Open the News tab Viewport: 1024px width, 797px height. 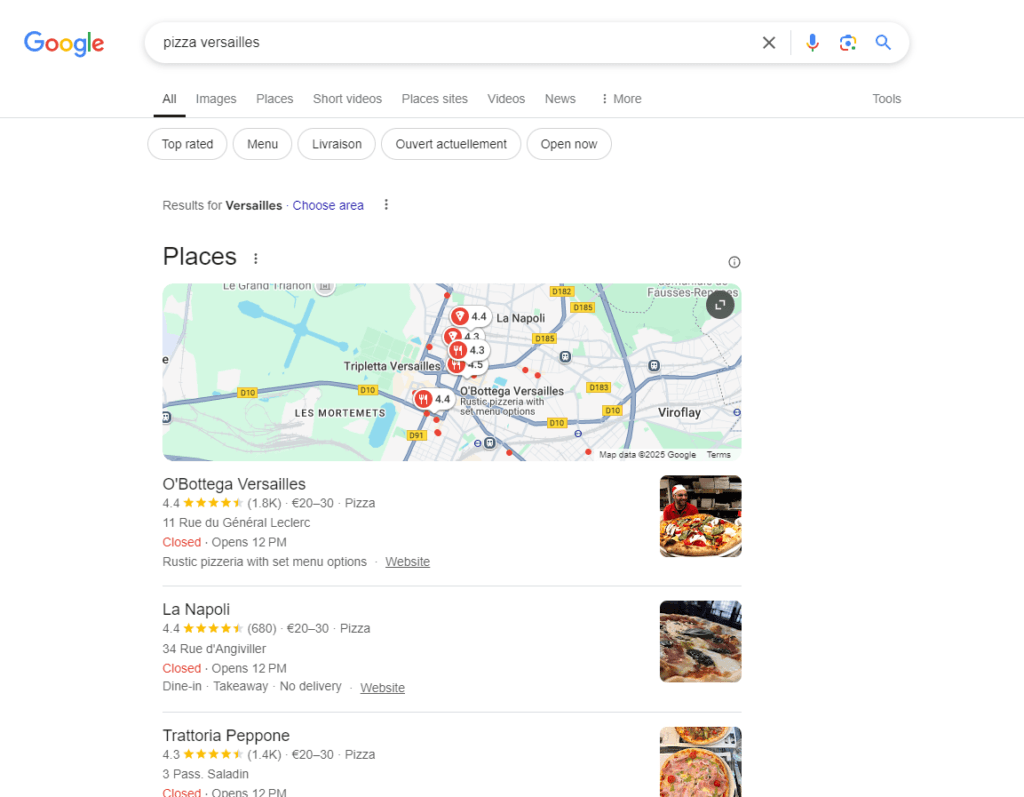560,99
